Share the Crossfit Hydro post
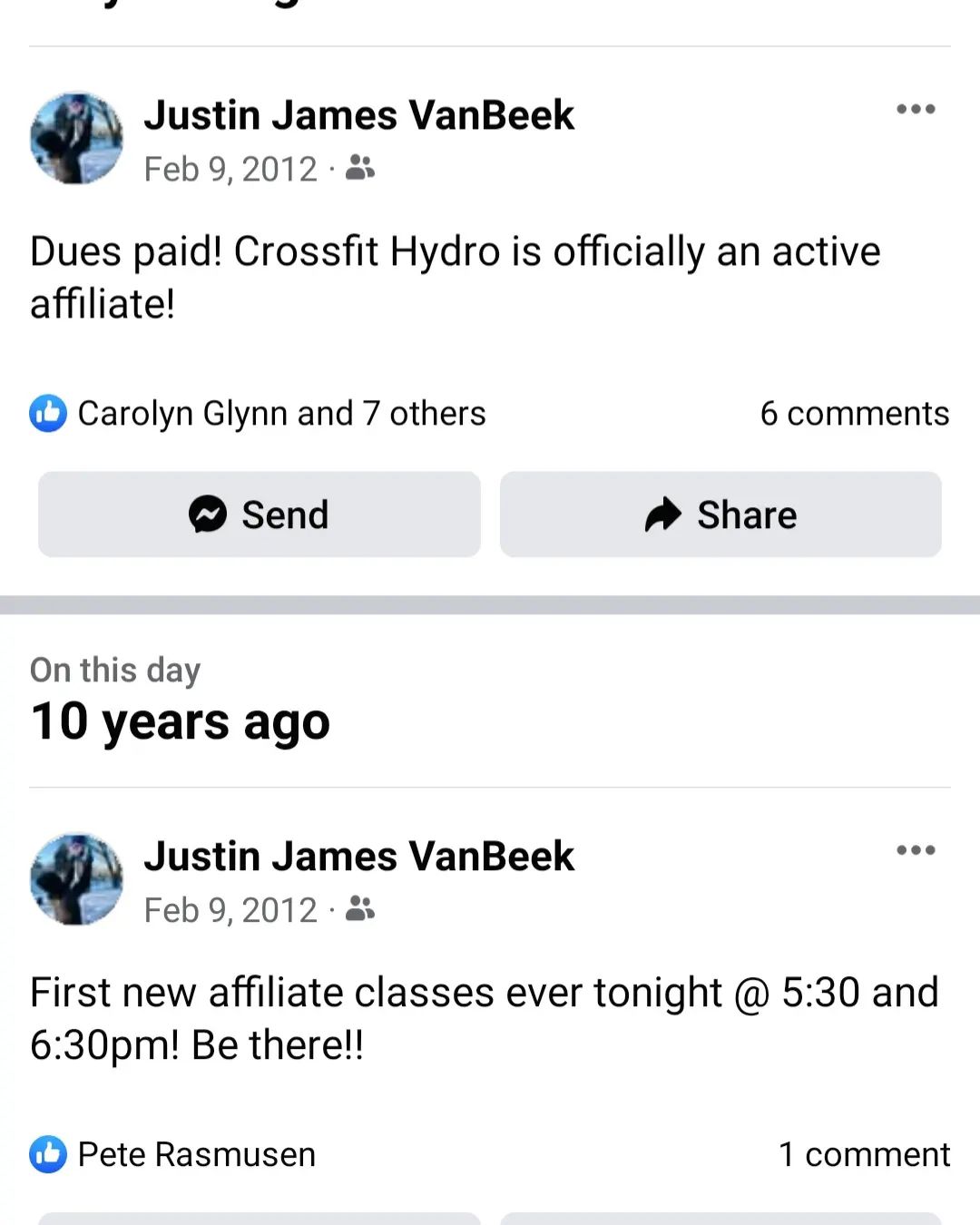 pyautogui.click(x=720, y=514)
